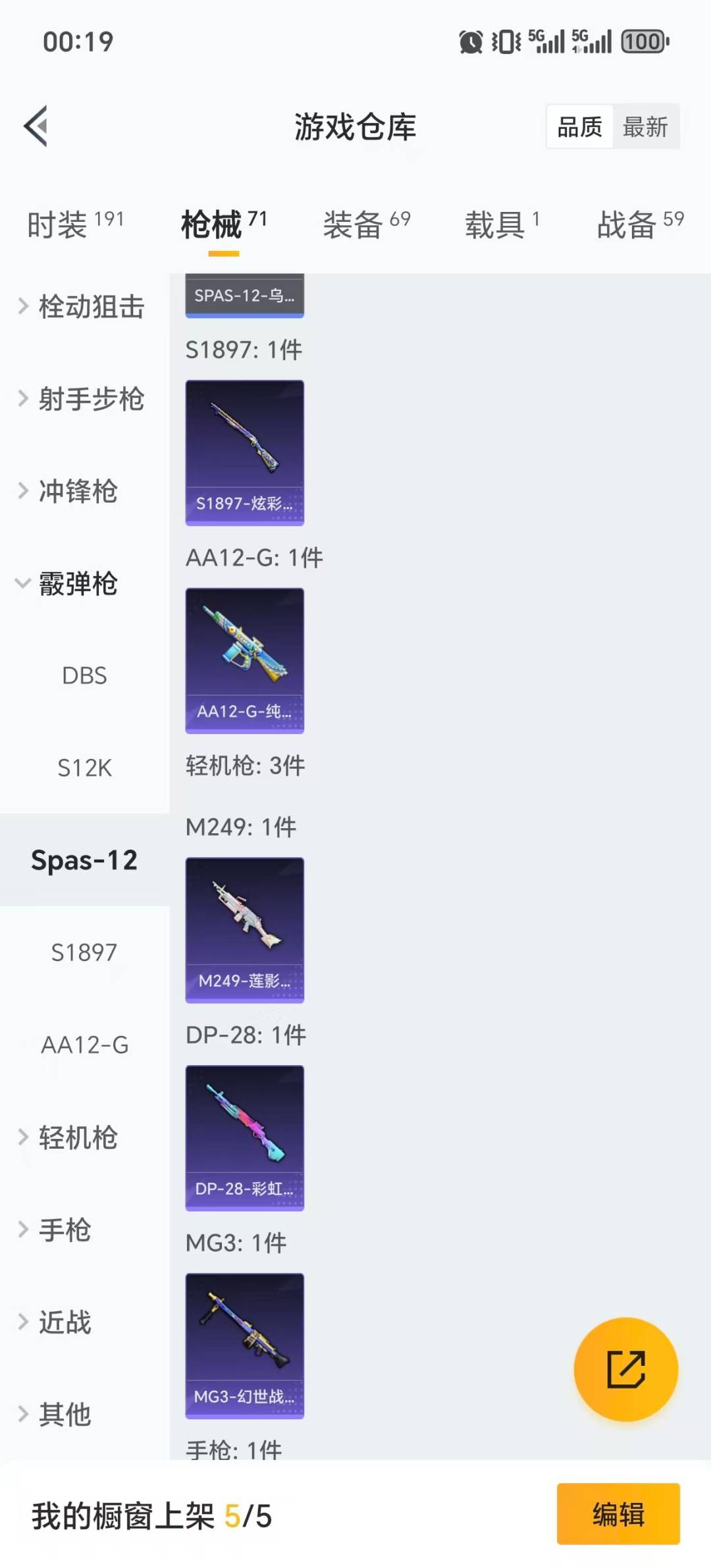Image resolution: width=711 pixels, height=1568 pixels.
Task: Expand the 栓动狙击 category
Action: (82, 307)
